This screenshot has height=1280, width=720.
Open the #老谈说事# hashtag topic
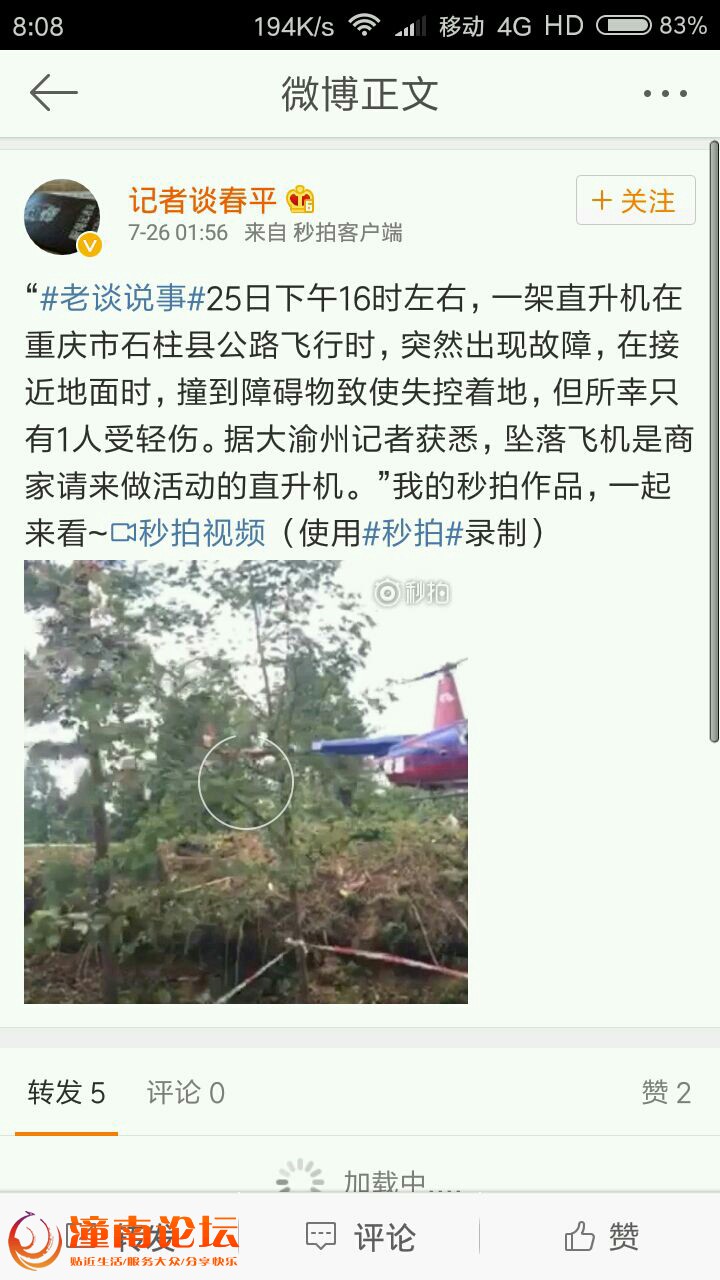pos(123,297)
